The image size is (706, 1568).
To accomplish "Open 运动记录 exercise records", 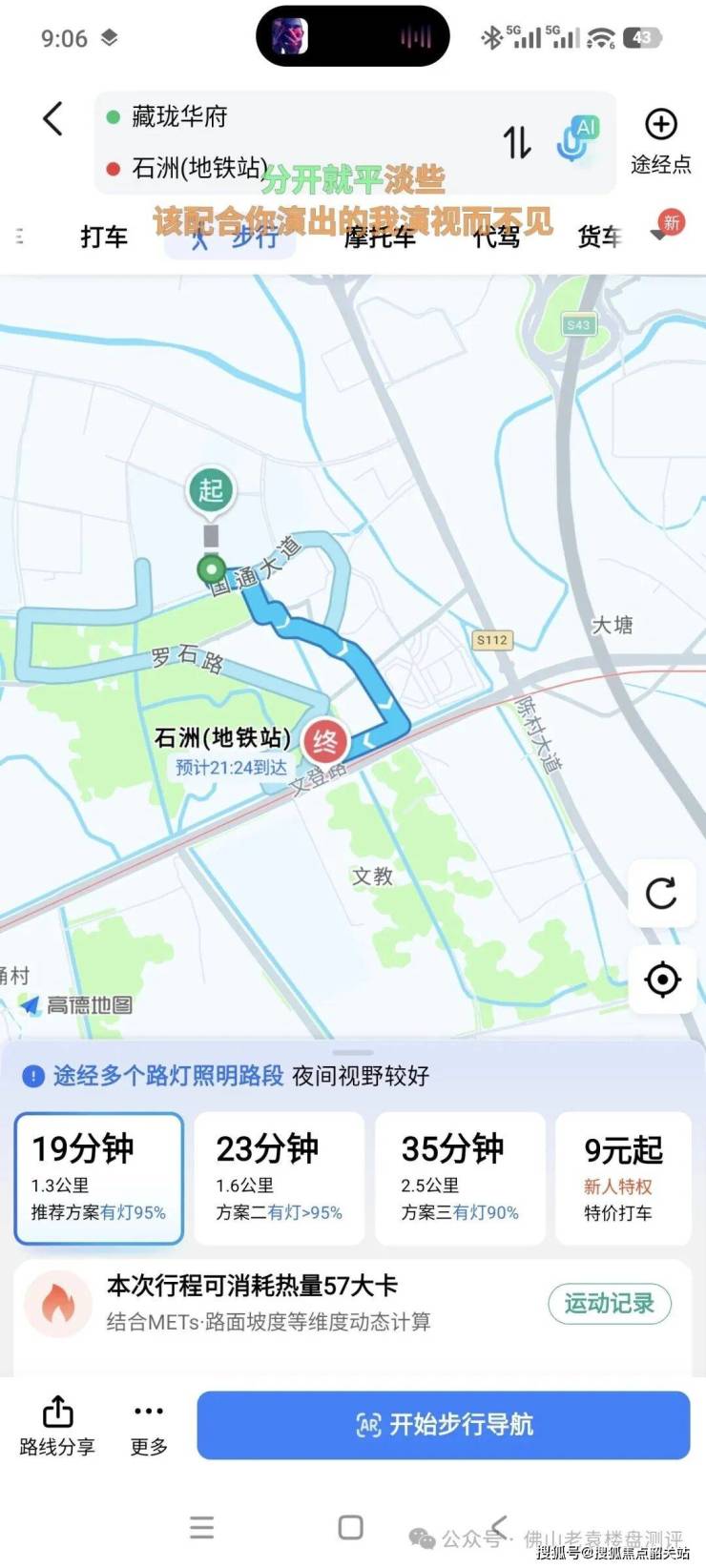I will point(609,1303).
